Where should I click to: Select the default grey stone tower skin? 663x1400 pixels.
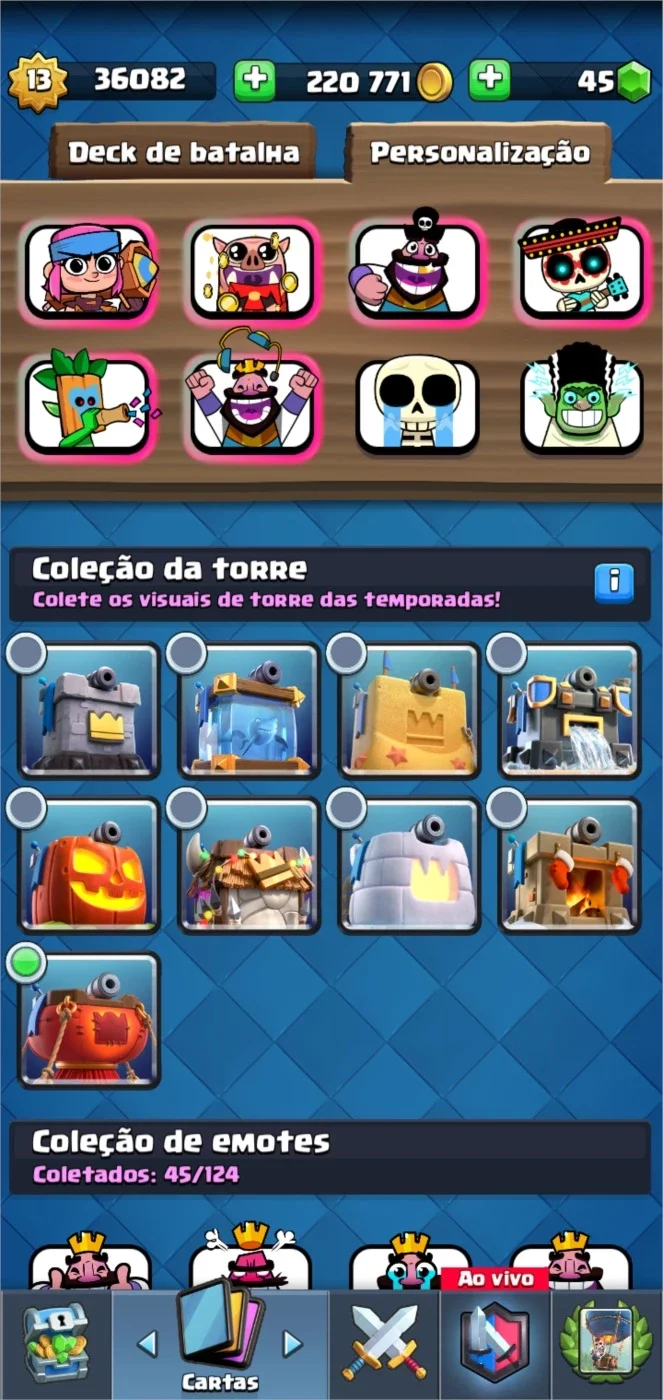click(x=90, y=711)
